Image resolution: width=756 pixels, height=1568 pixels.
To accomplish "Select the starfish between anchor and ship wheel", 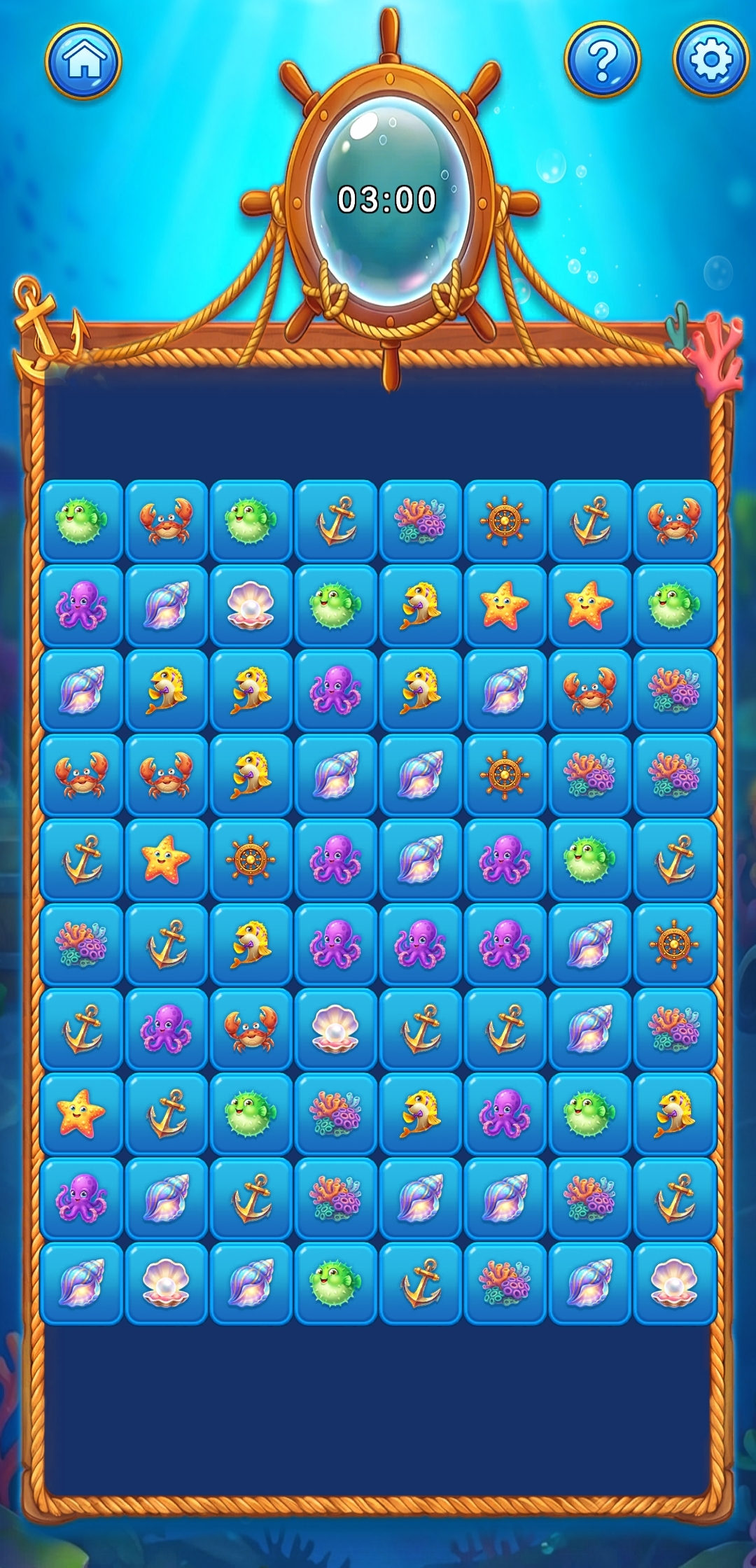I will click(x=166, y=859).
